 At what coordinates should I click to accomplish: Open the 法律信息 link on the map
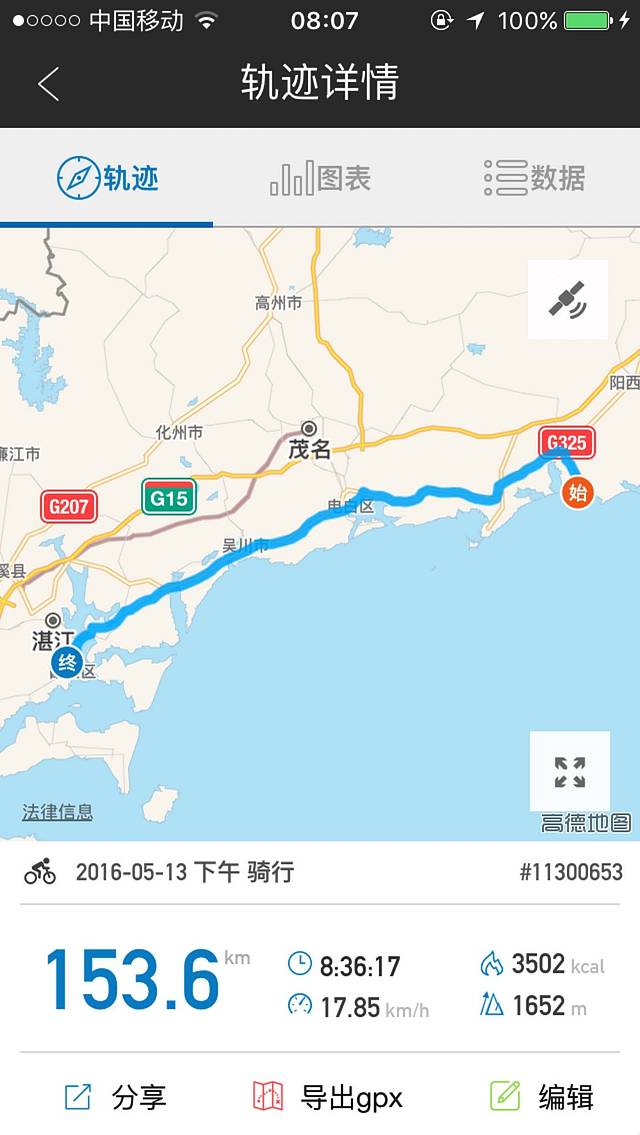57,812
